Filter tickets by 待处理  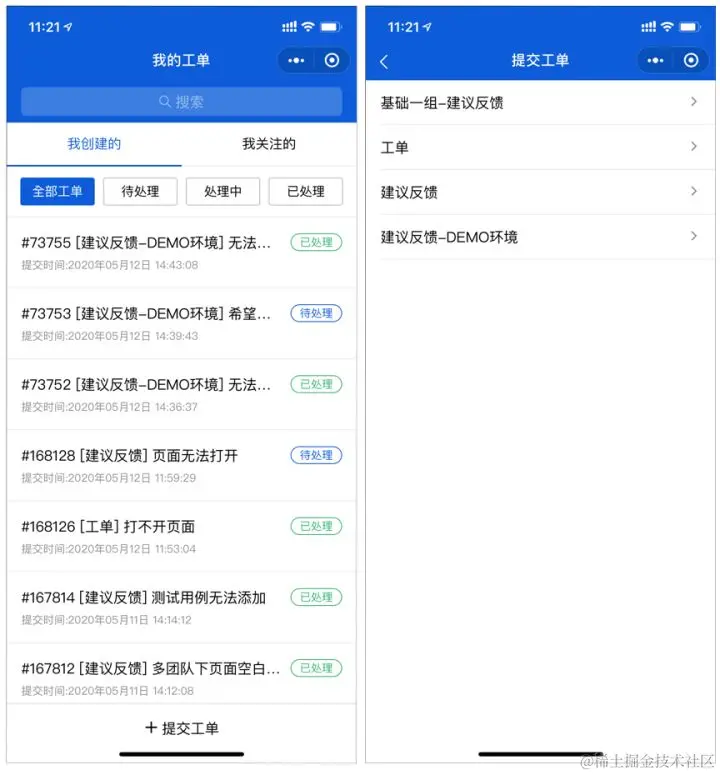[140, 191]
